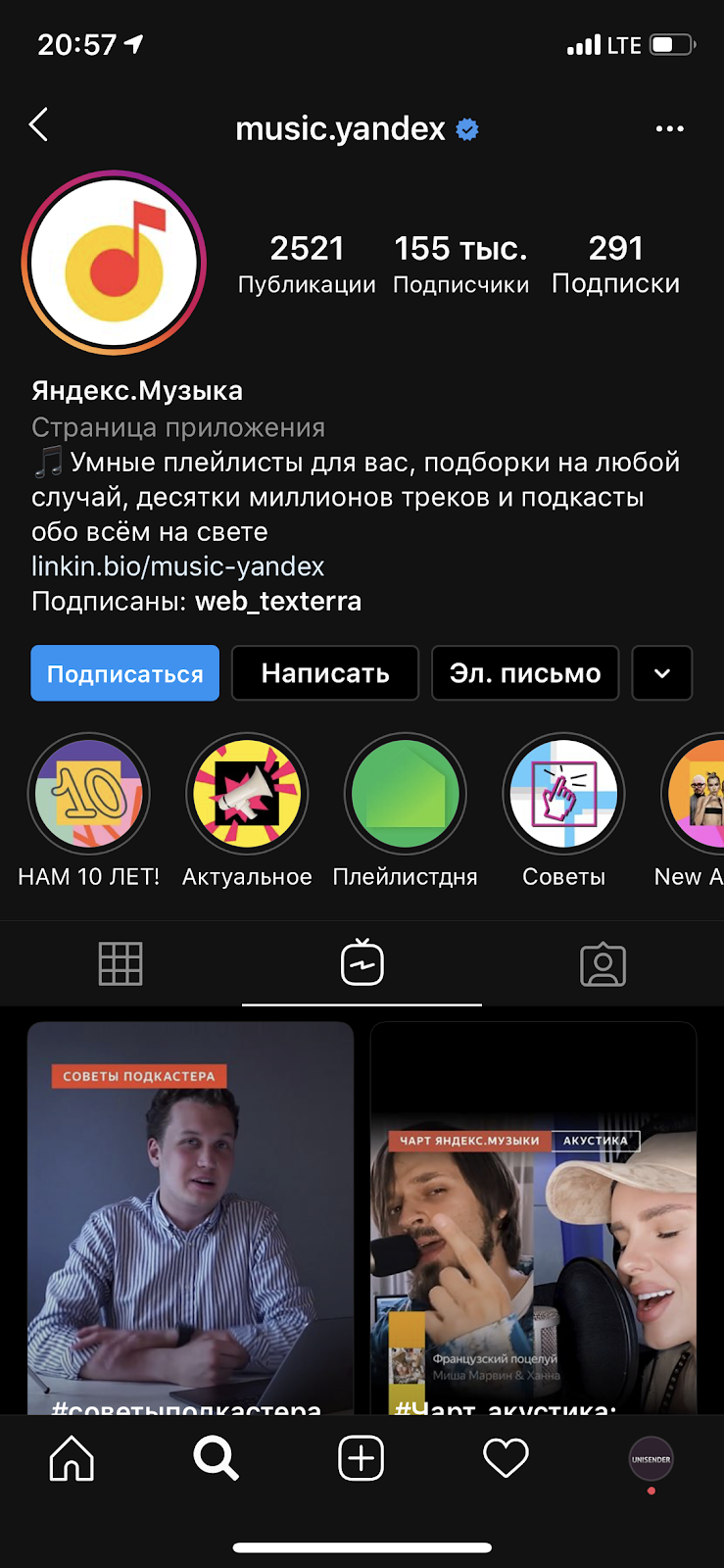Open Яндекс.Музыка profile story avatar
The image size is (724, 1568).
pyautogui.click(x=114, y=263)
